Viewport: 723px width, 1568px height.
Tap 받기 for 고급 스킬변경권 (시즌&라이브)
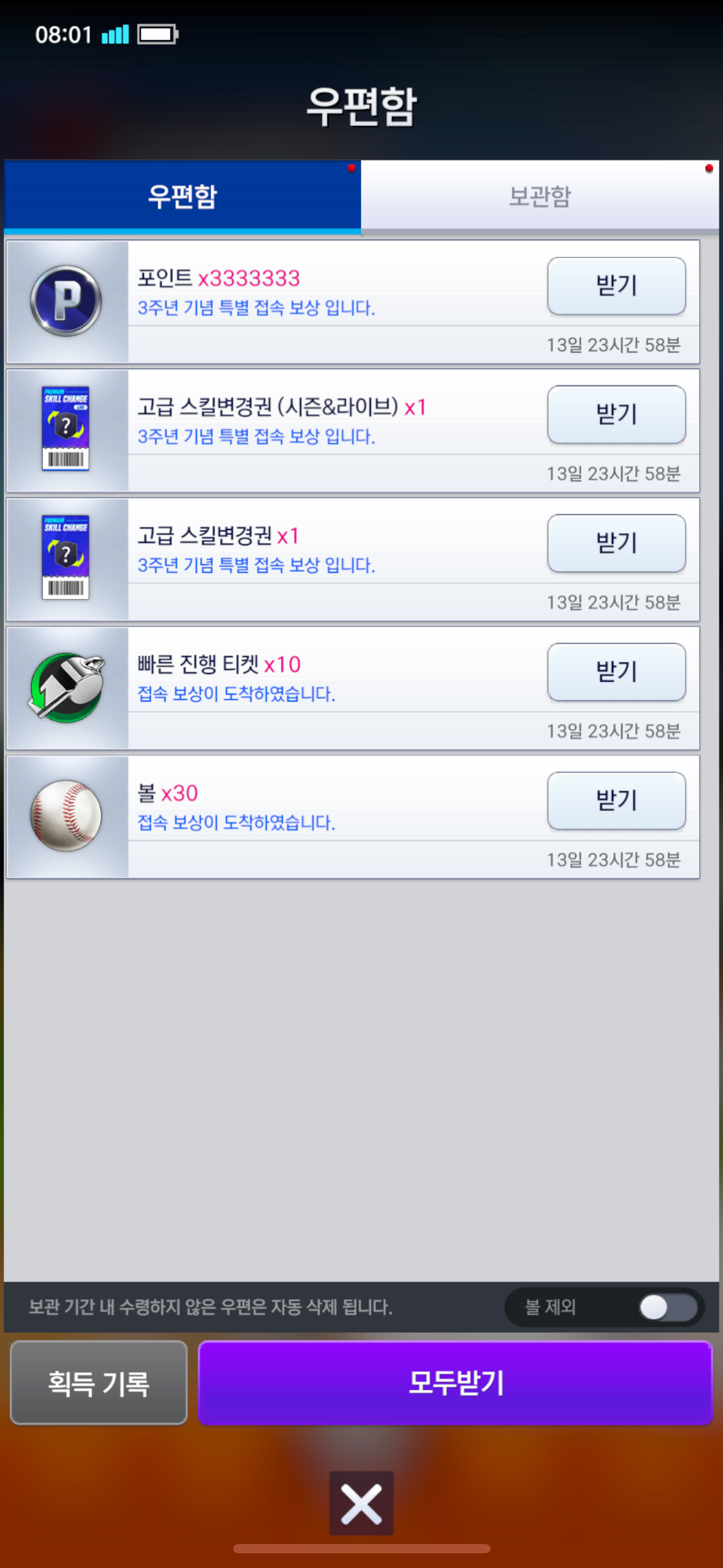pyautogui.click(x=616, y=415)
